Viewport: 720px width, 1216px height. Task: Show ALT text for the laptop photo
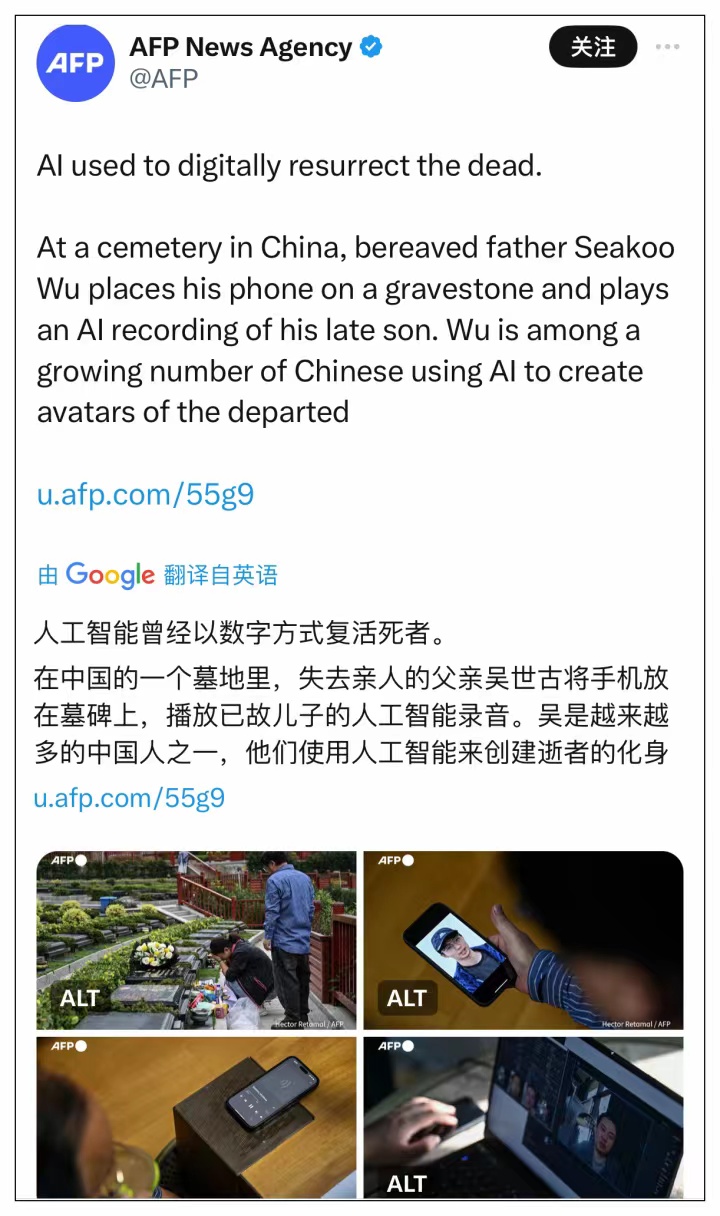407,1184
